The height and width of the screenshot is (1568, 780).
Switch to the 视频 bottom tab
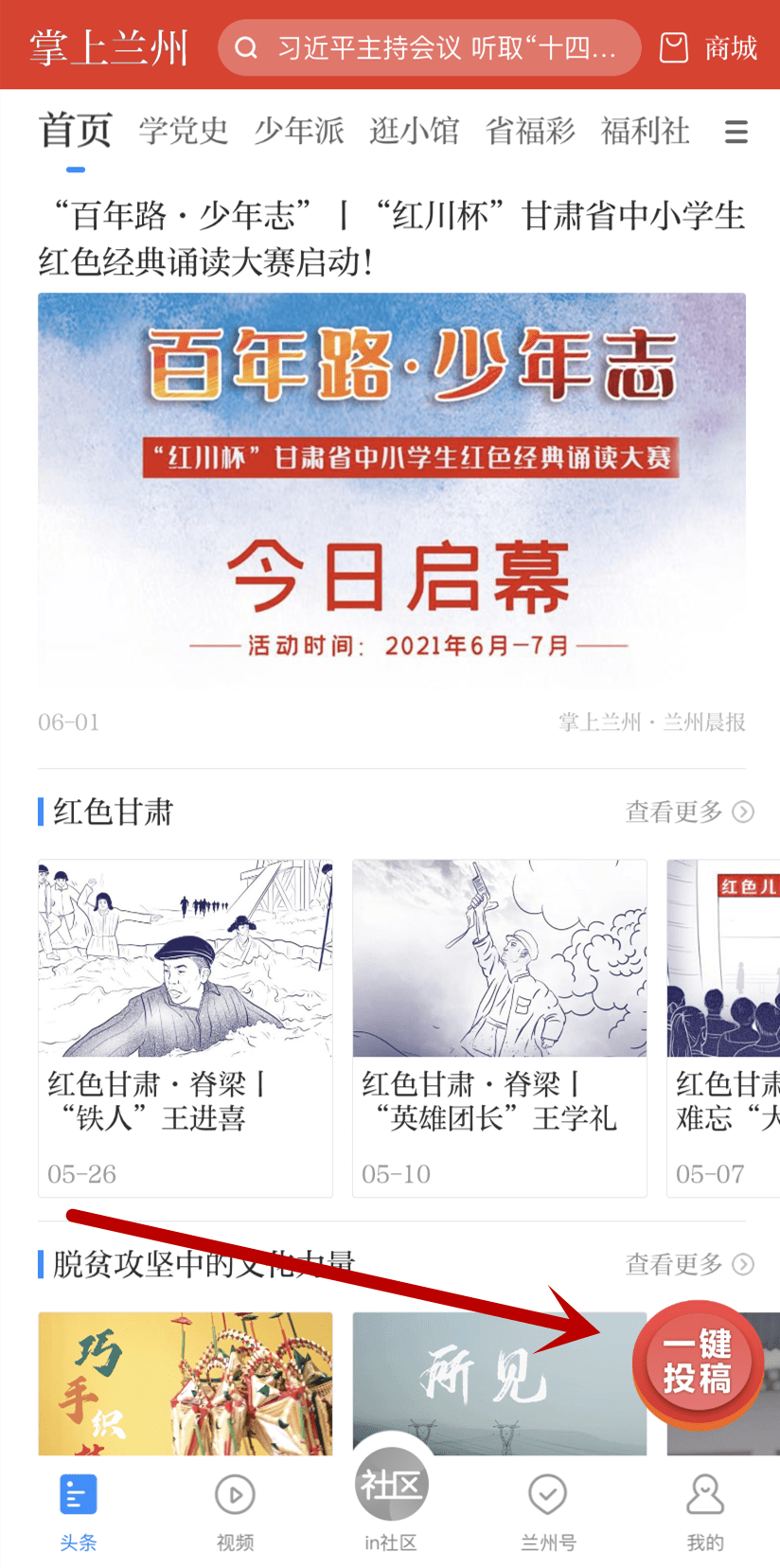point(235,1510)
